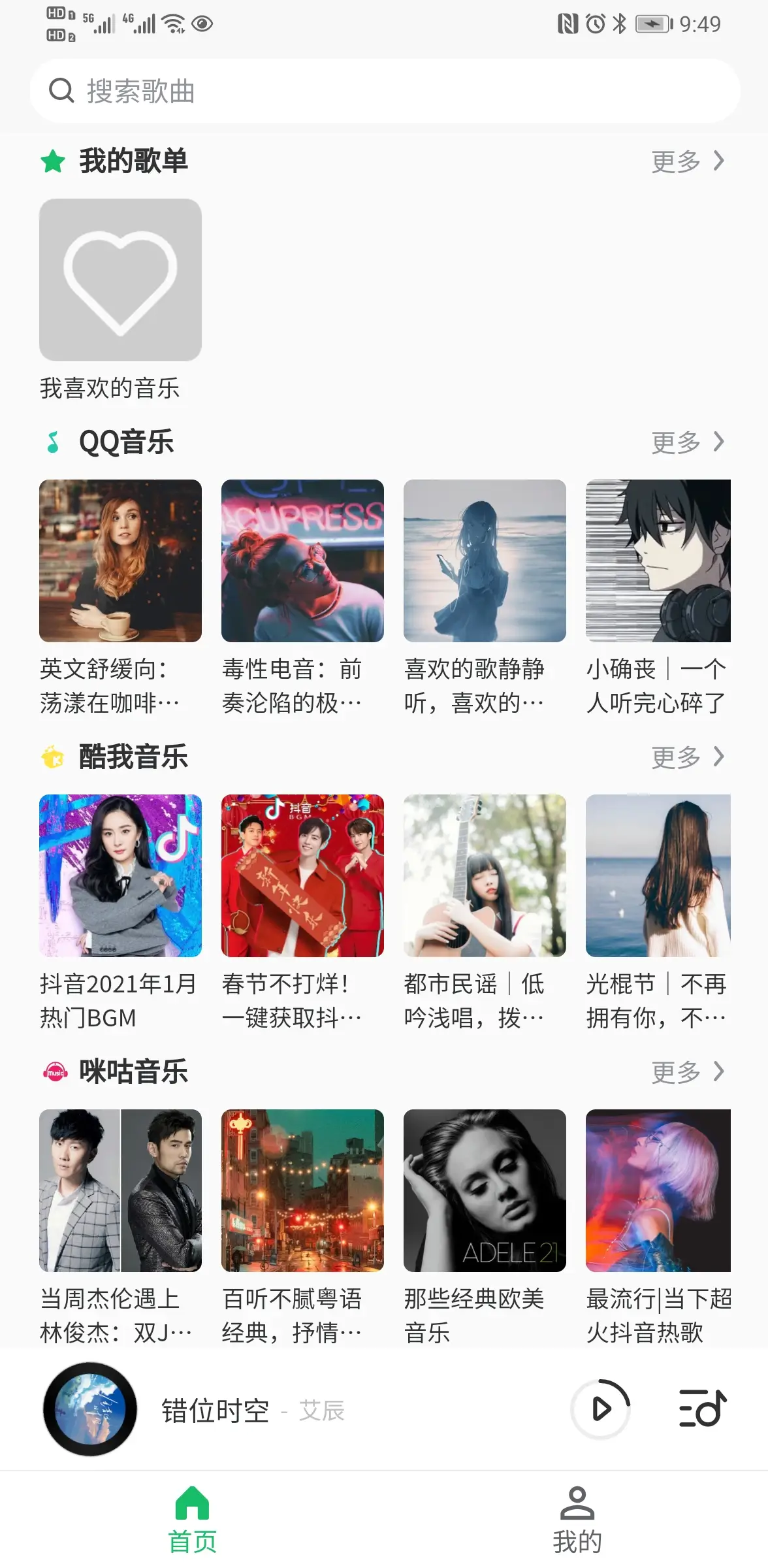
Task: Open the 春节不打烊 playlist
Action: [302, 876]
